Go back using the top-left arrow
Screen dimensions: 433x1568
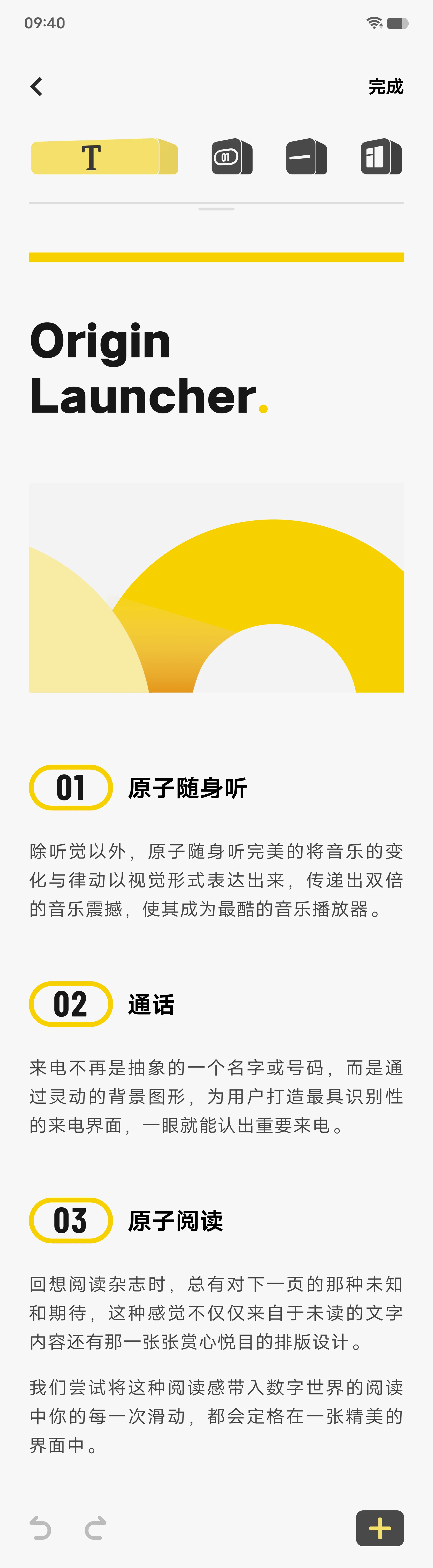(37, 86)
